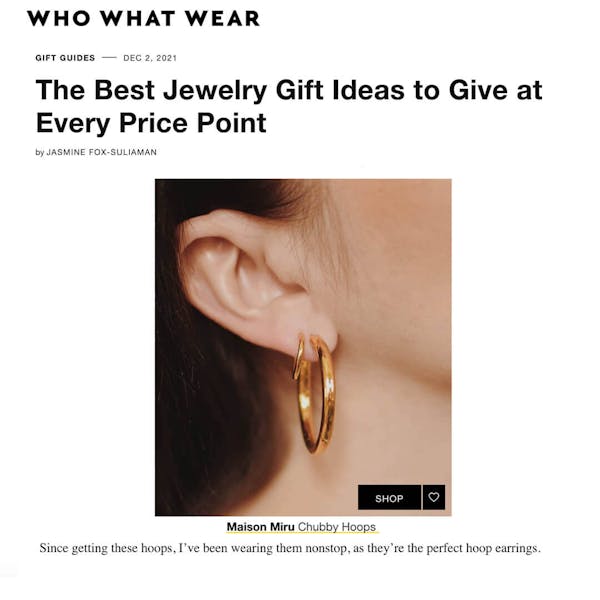This screenshot has width=600, height=600.
Task: Tap the SHOP button on the earring photo
Action: tap(389, 498)
